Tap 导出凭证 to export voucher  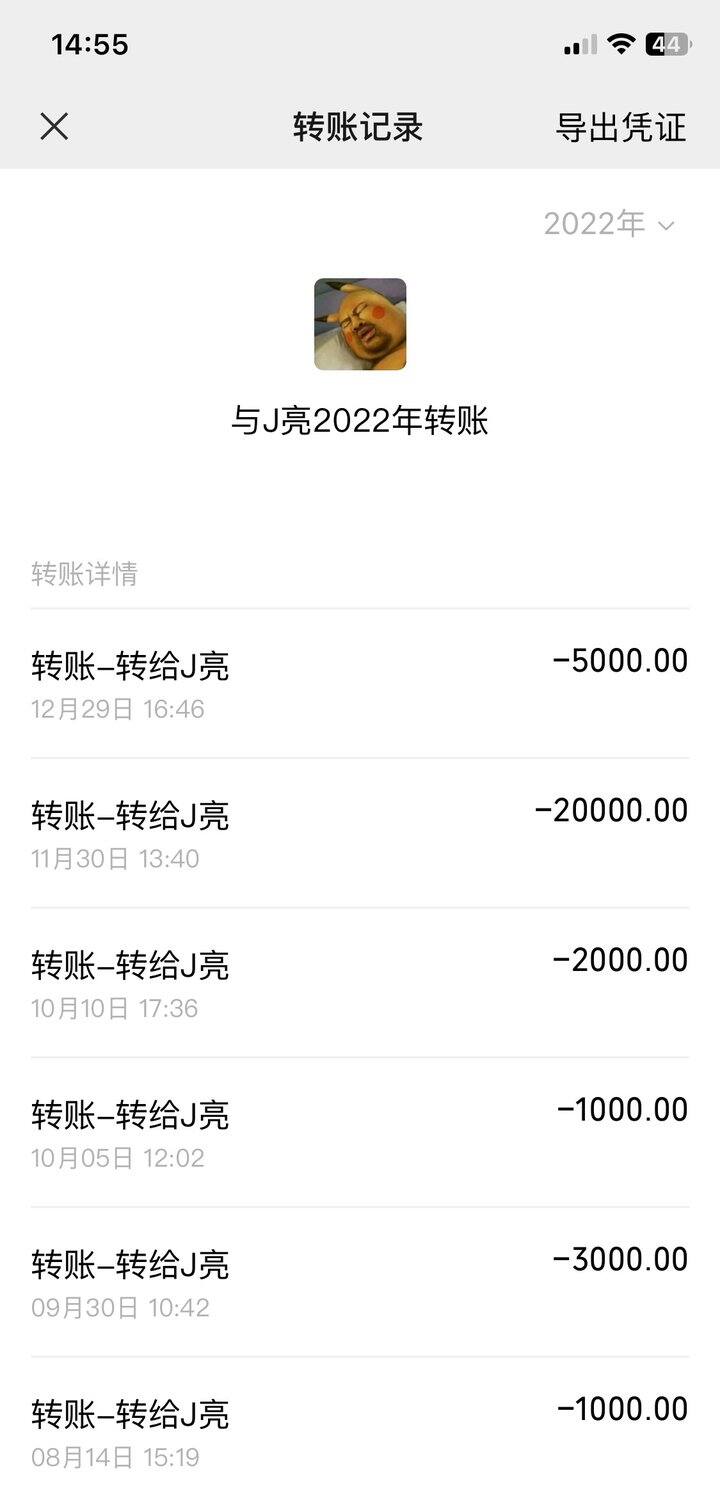pos(621,127)
